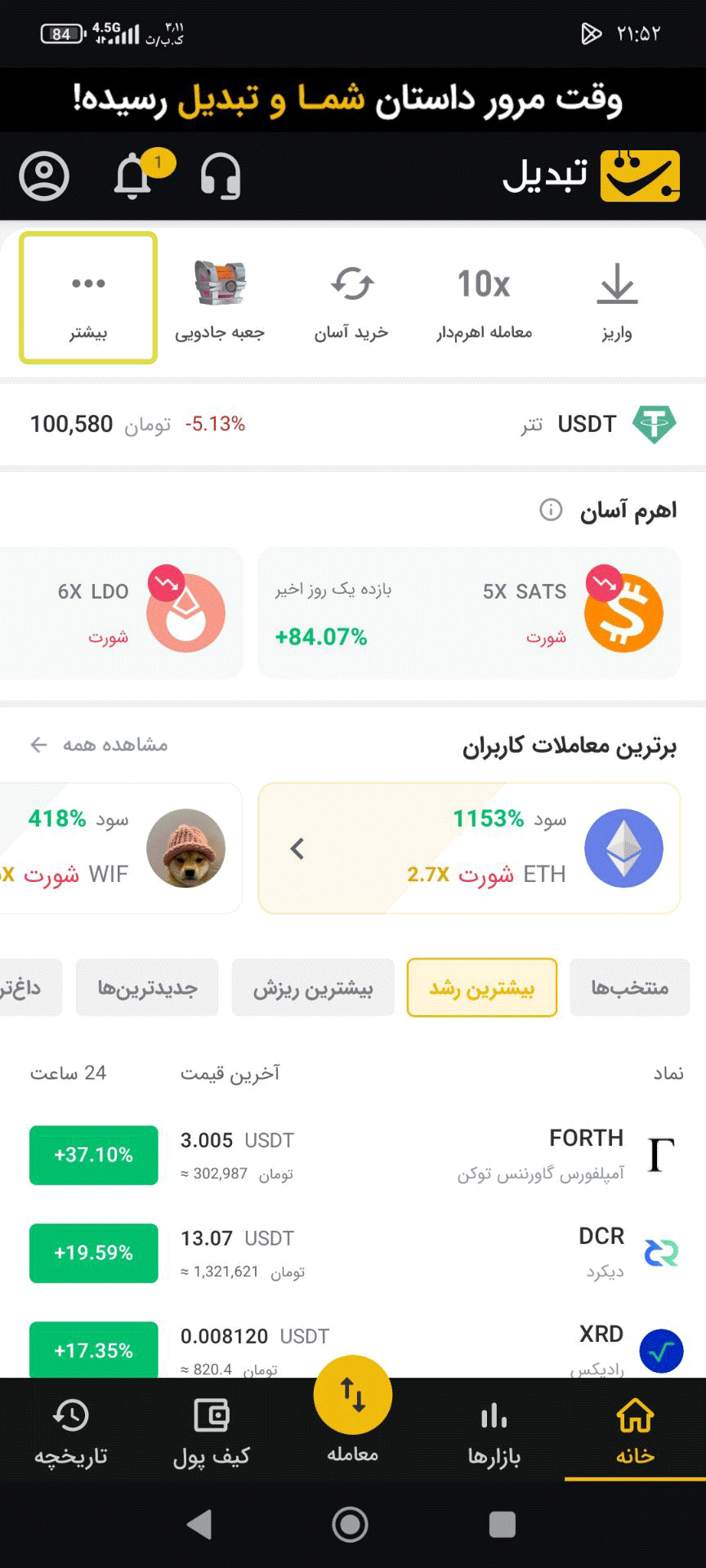Open the ETH short top trade card

click(x=469, y=848)
